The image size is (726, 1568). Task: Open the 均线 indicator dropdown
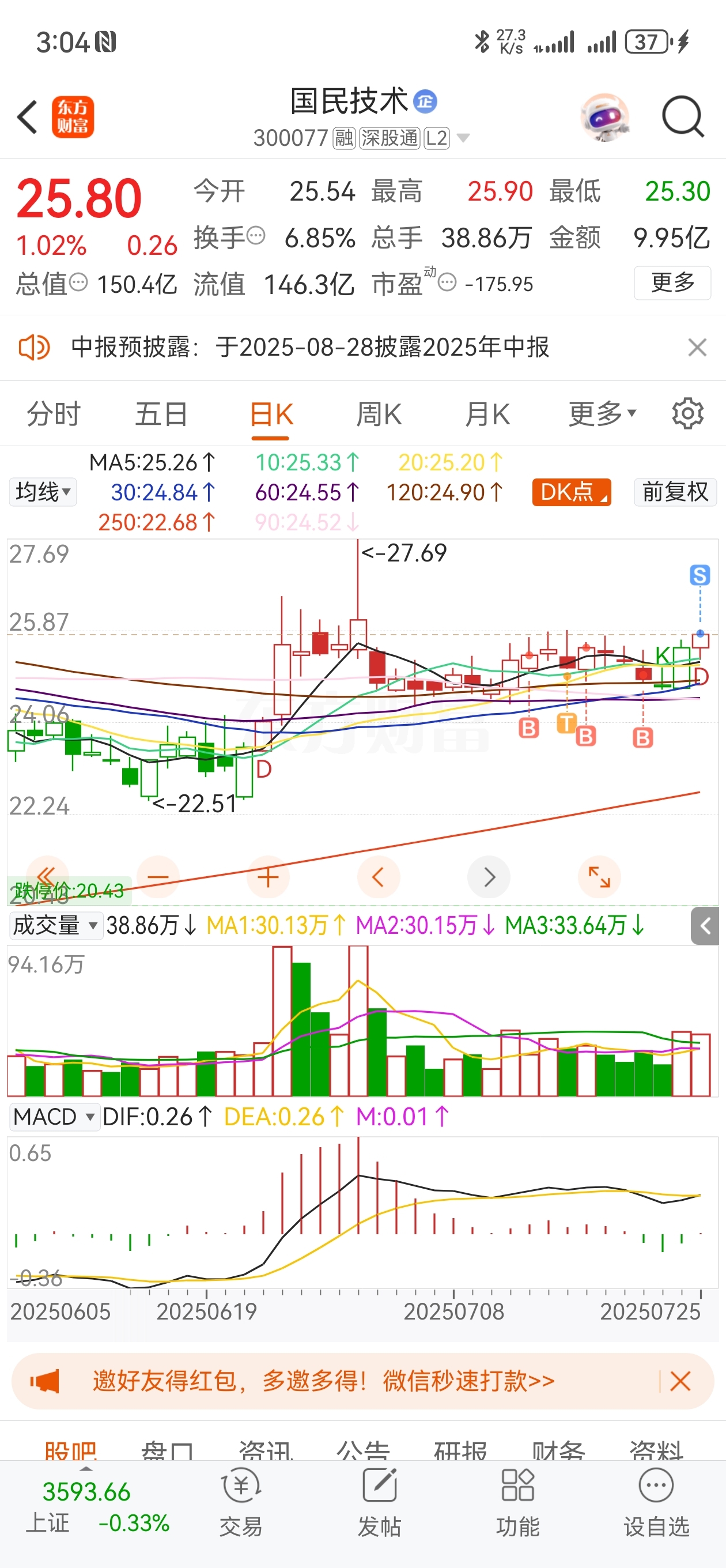[43, 492]
